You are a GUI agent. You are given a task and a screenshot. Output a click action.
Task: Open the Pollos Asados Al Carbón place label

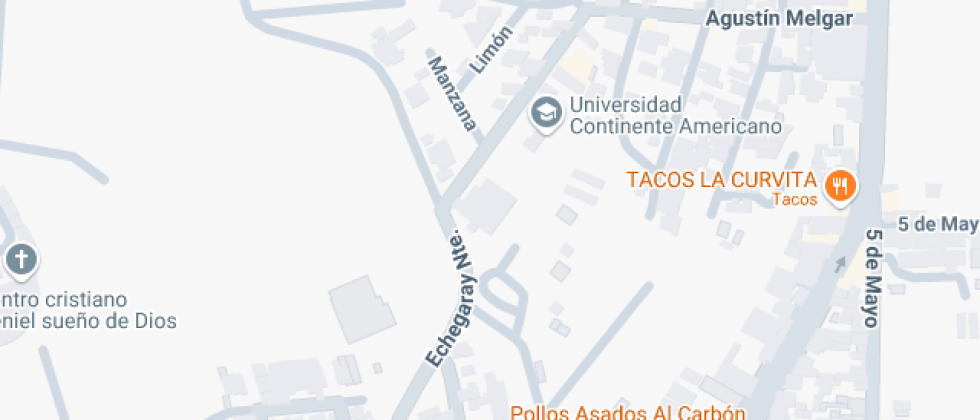(628, 412)
